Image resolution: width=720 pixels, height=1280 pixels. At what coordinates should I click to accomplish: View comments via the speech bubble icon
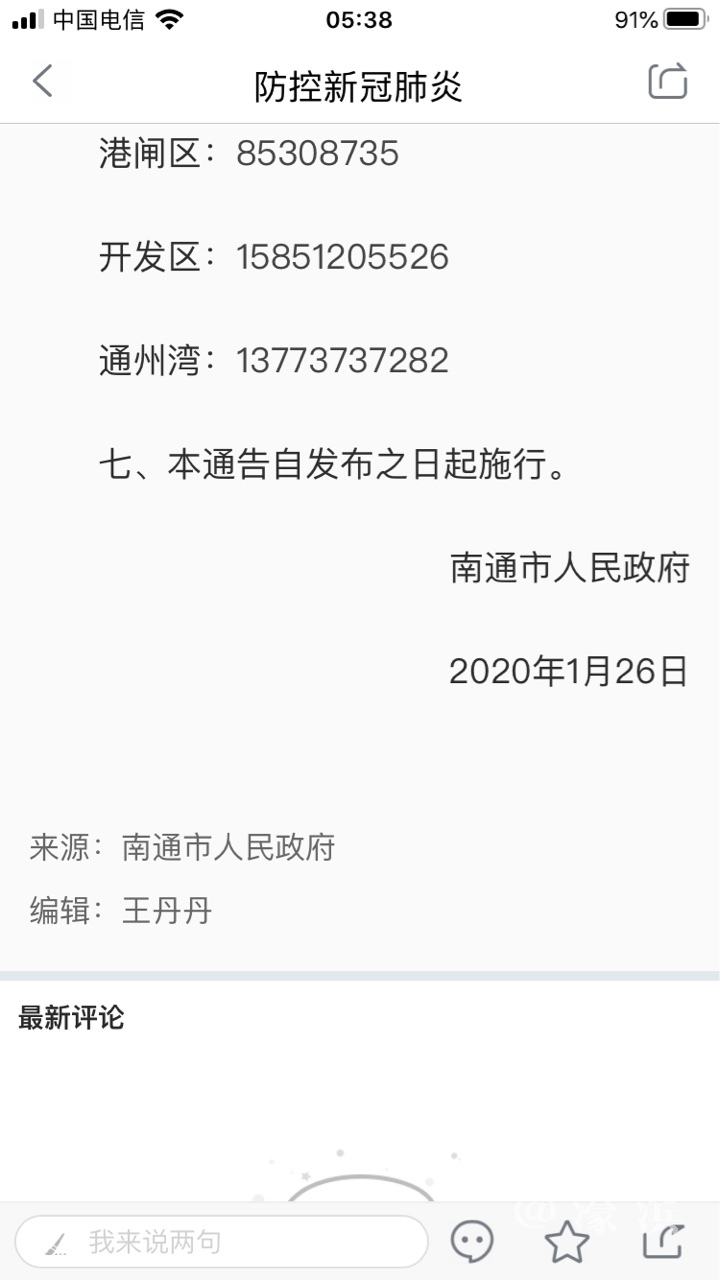click(472, 1242)
